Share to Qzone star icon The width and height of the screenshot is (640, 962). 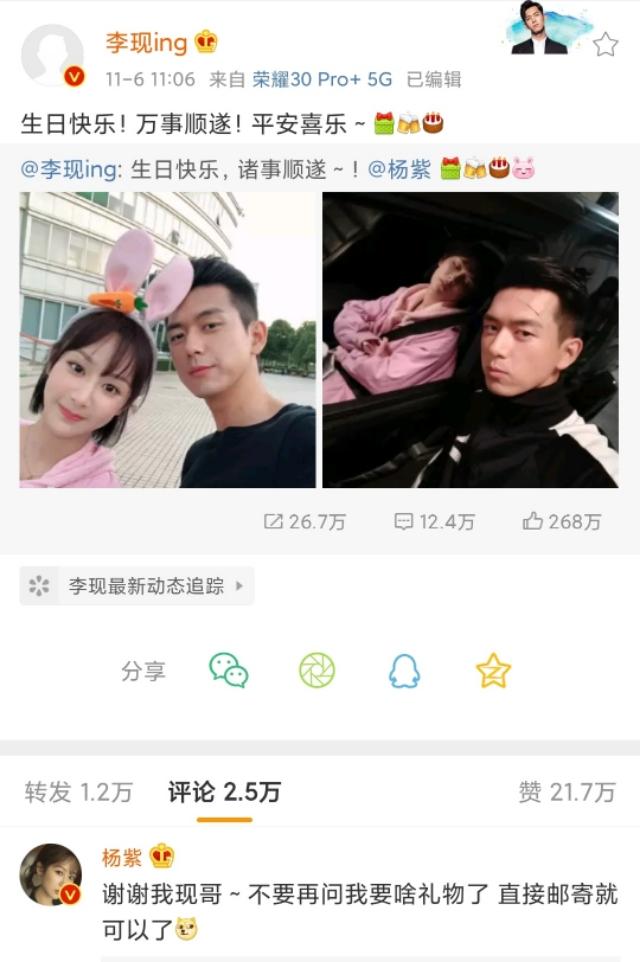(x=493, y=670)
